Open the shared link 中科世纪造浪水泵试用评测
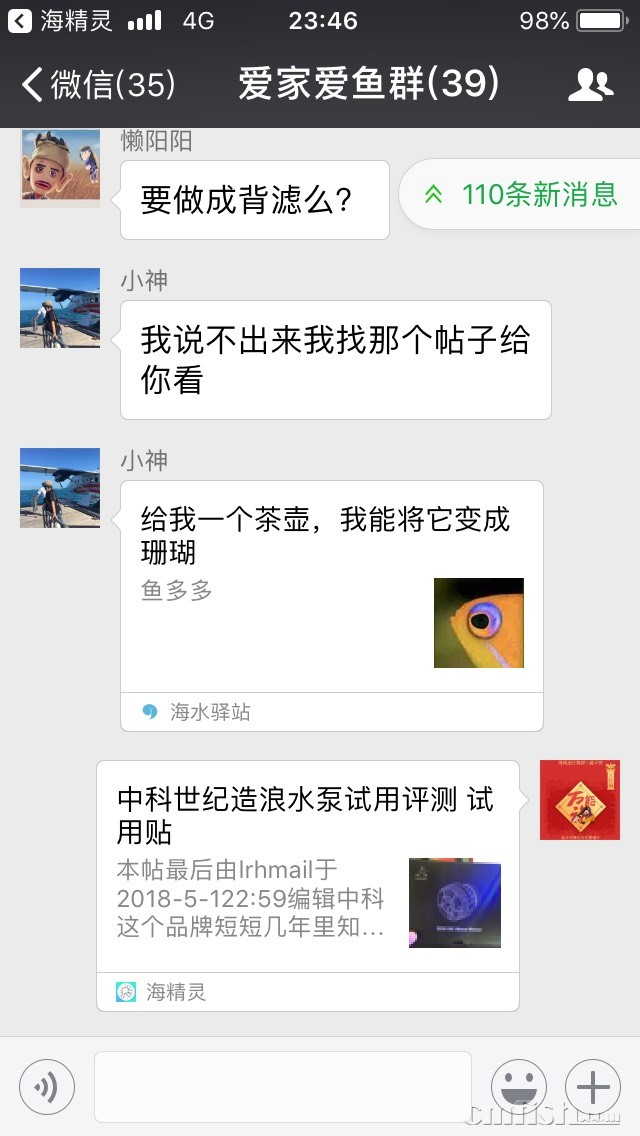This screenshot has height=1136, width=640. point(307,870)
